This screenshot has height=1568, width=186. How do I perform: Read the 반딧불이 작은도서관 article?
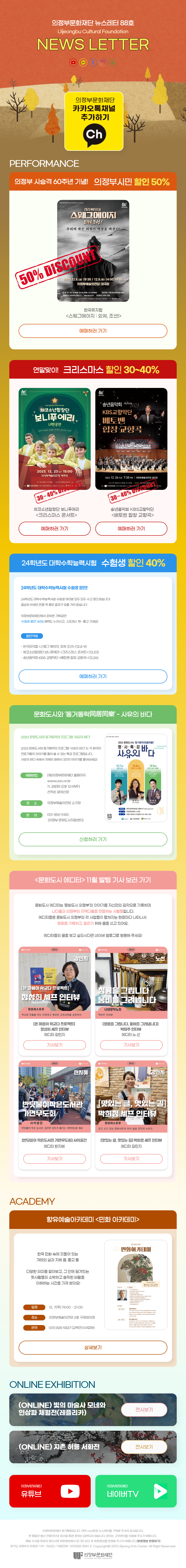[x=55, y=1158]
